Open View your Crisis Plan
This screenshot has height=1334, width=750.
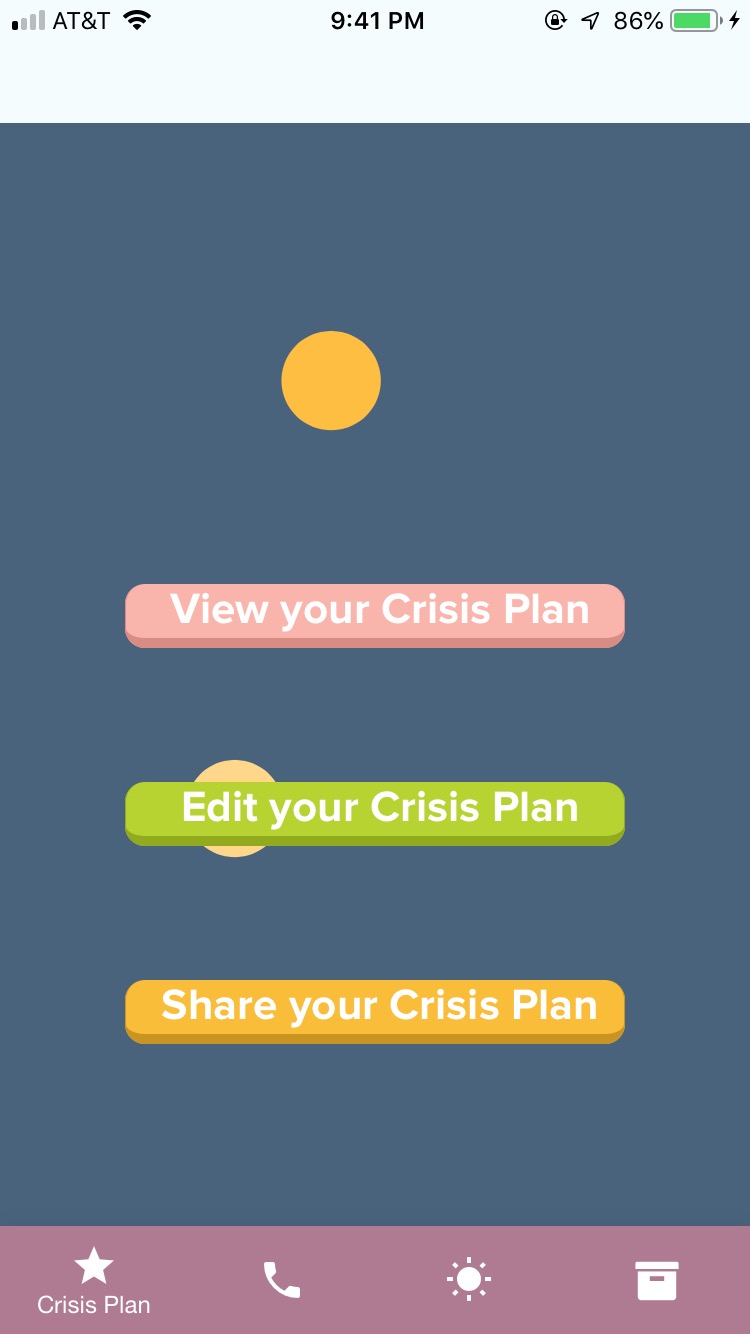tap(375, 613)
